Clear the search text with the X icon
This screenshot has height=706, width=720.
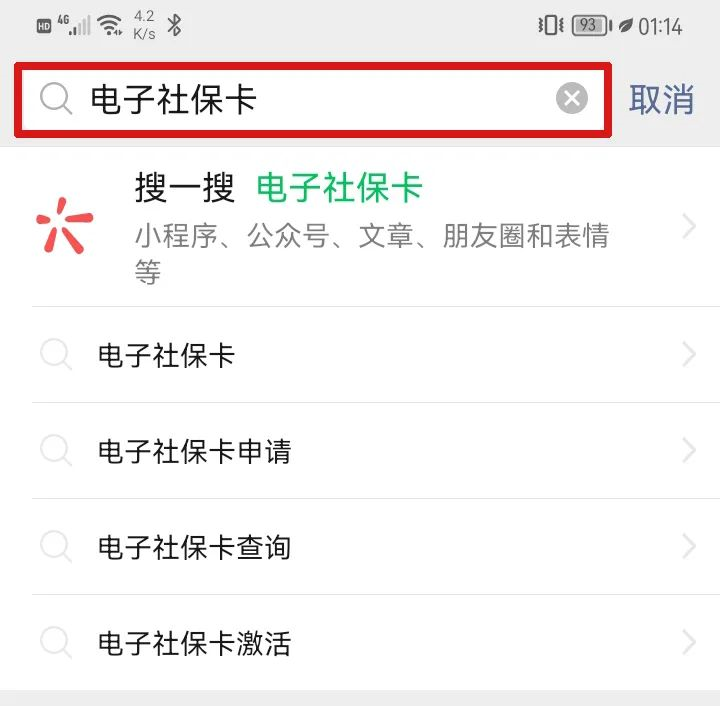[571, 98]
